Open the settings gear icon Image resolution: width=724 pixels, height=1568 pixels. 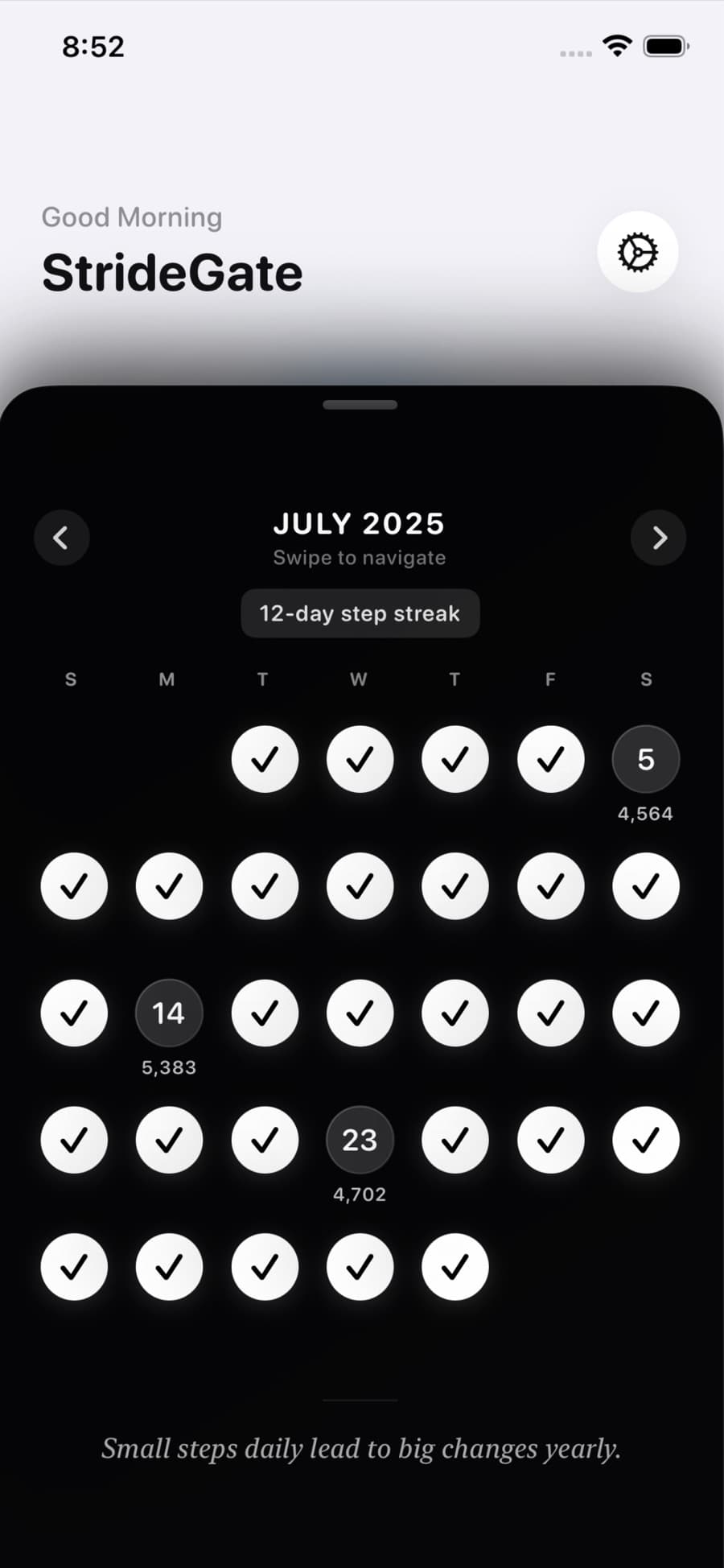coord(637,252)
